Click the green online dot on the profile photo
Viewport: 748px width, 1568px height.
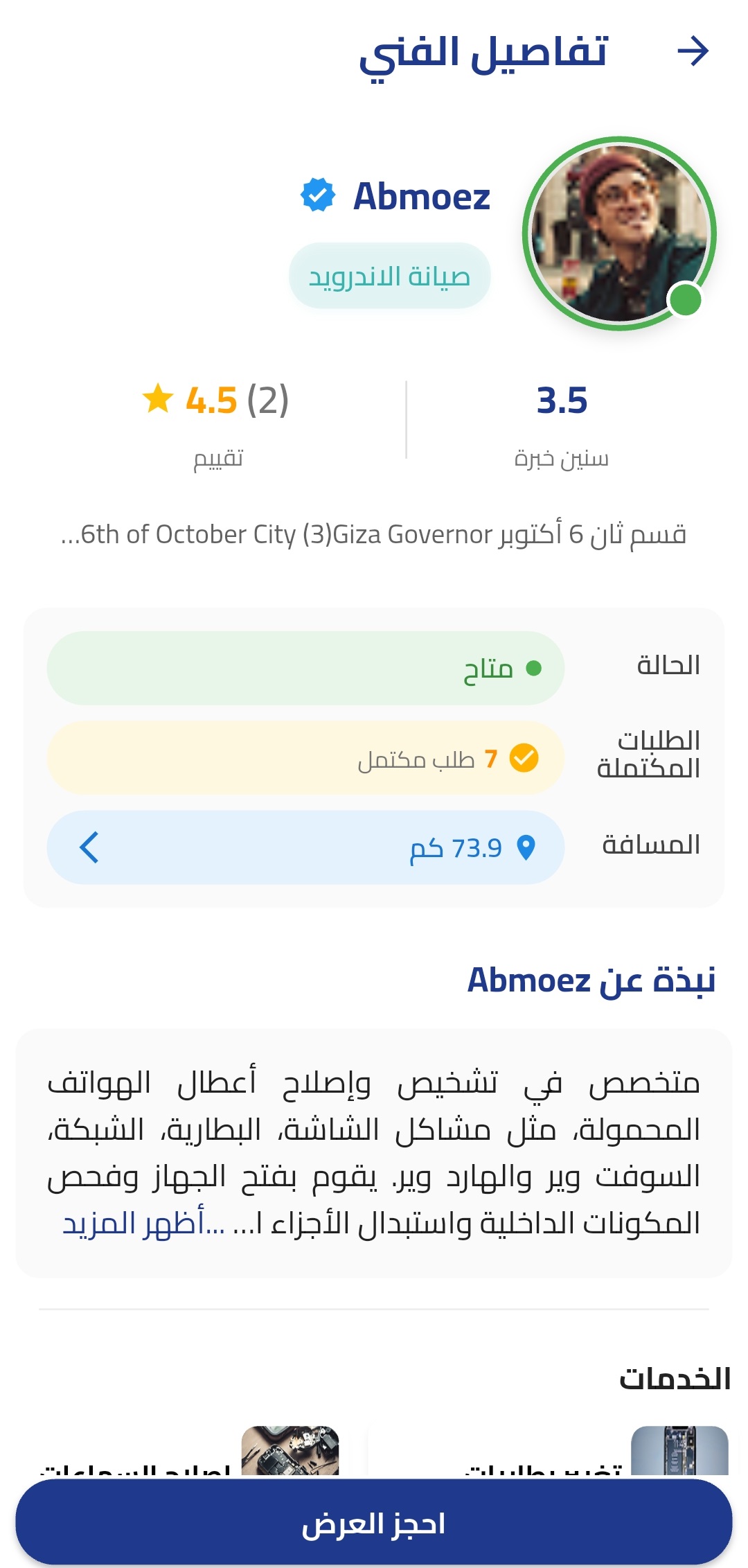684,301
